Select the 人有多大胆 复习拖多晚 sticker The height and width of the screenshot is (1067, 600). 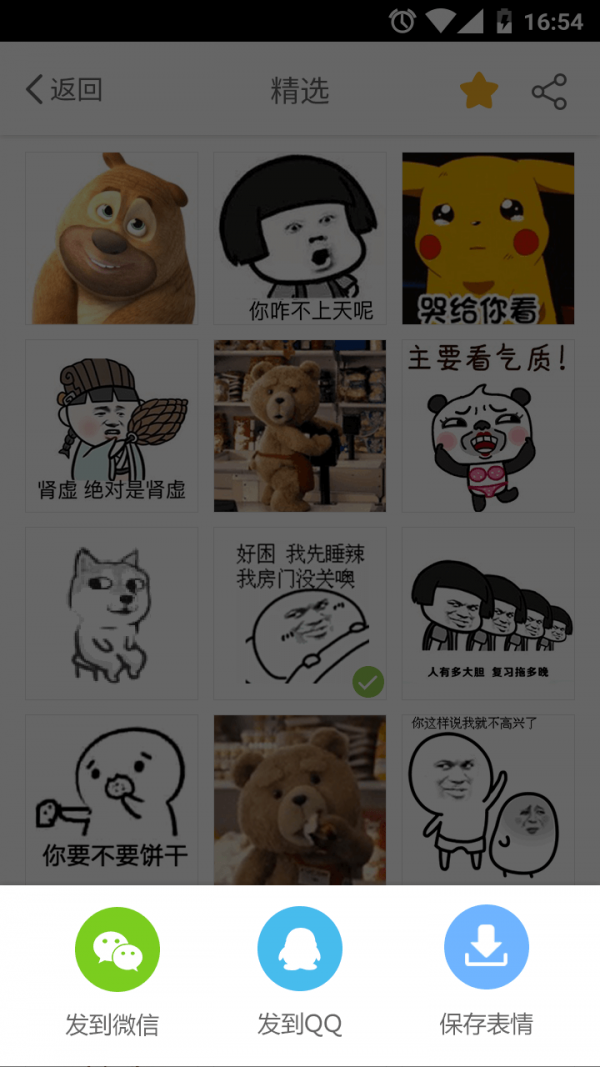point(488,613)
